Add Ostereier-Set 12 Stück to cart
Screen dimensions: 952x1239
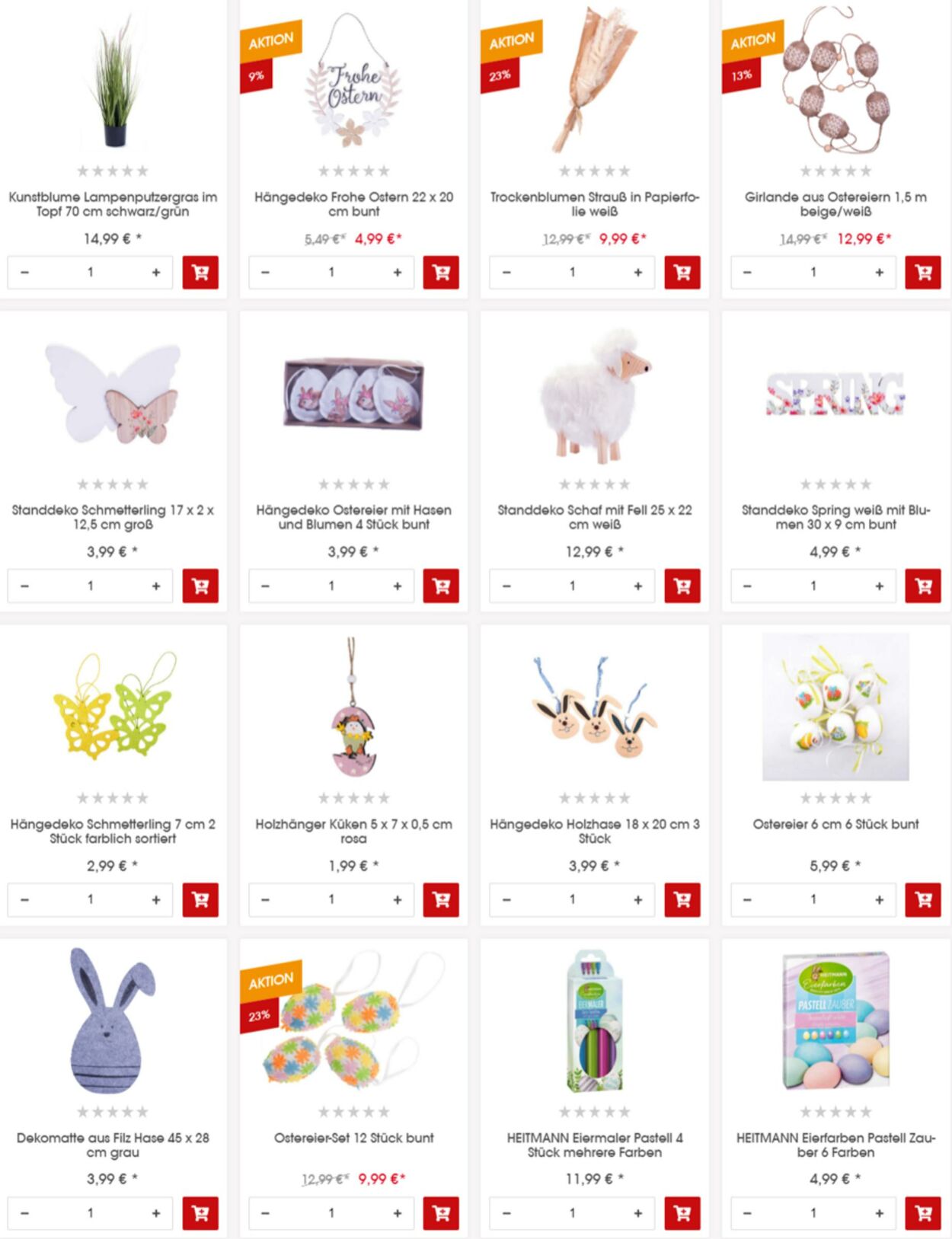(441, 1213)
